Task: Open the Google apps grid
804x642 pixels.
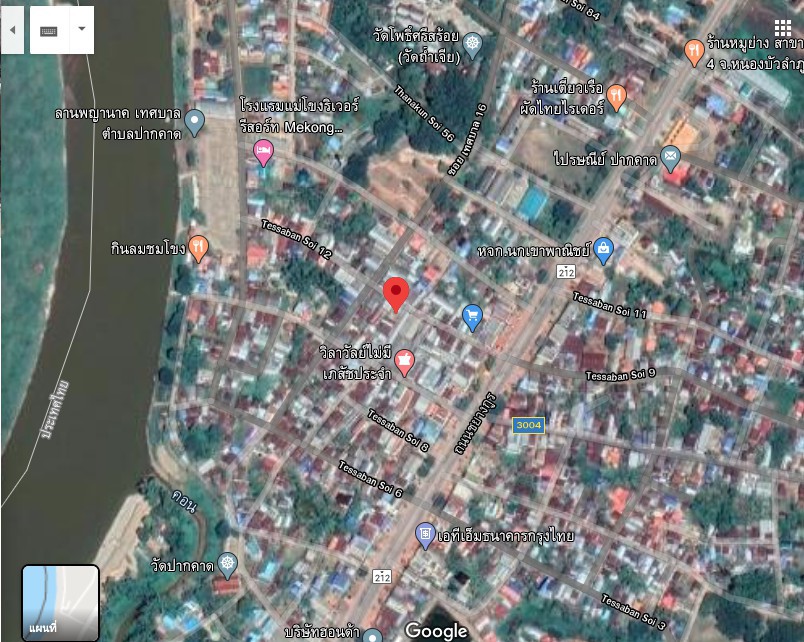Action: click(x=783, y=28)
